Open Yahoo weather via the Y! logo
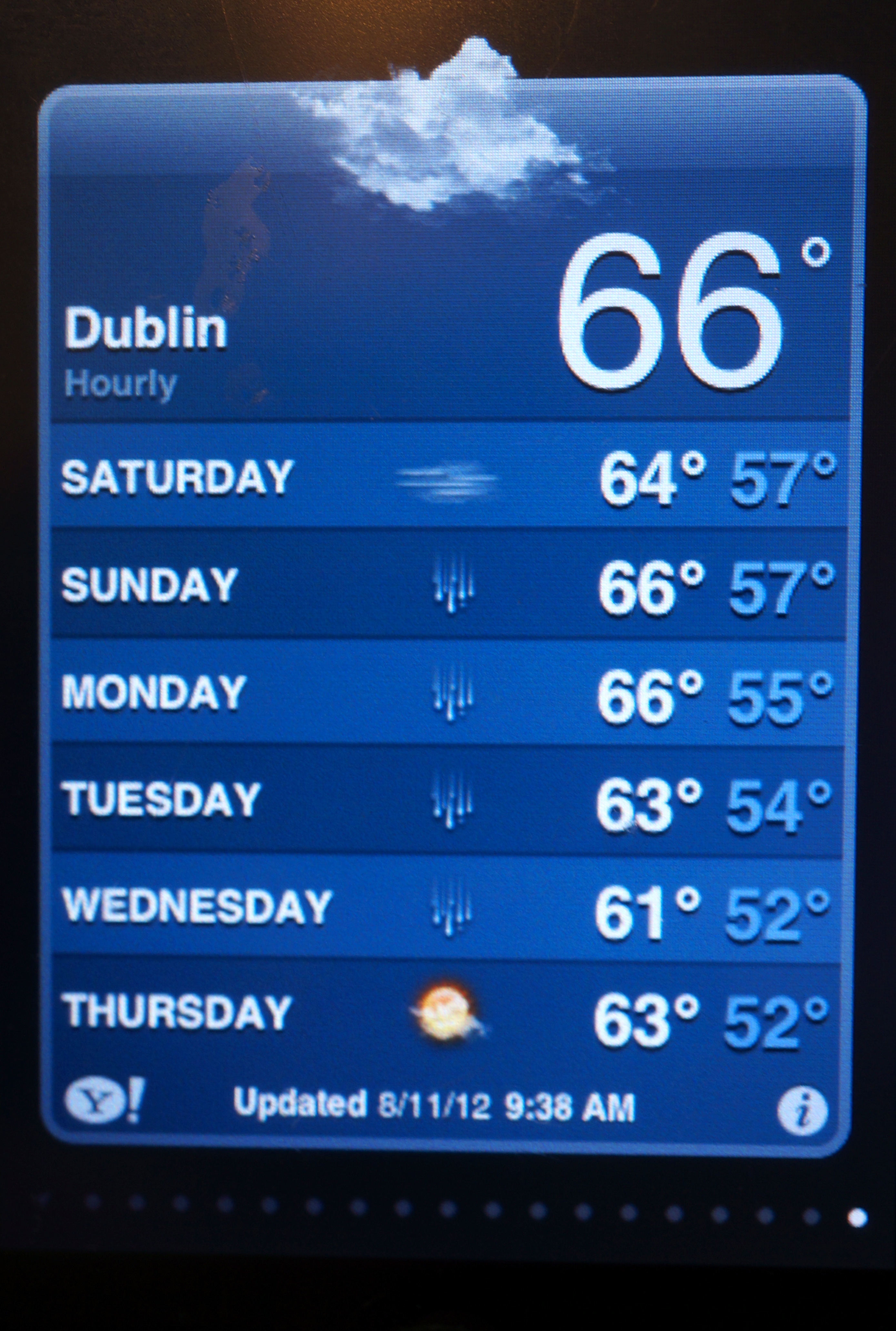 point(104,1101)
